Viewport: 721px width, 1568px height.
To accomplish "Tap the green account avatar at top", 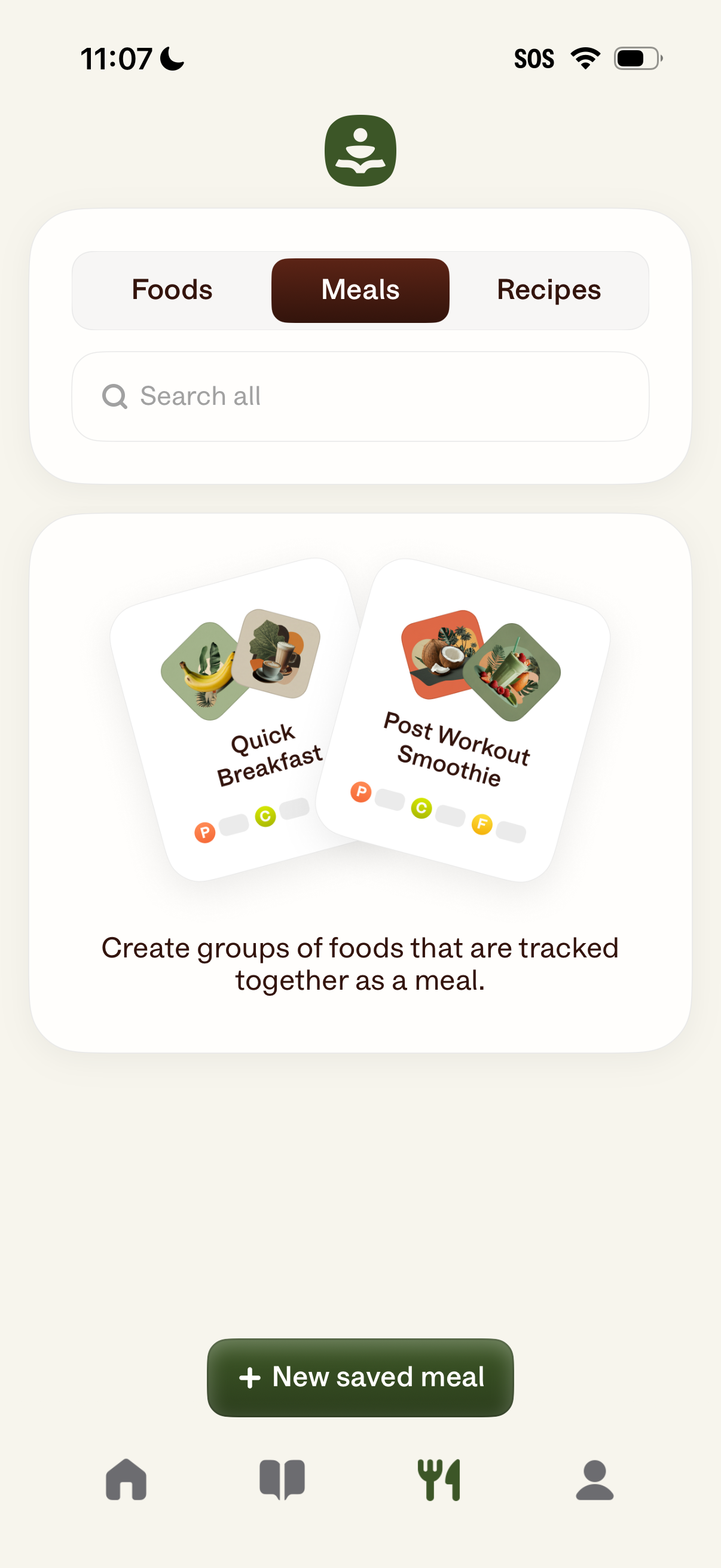I will tap(360, 149).
